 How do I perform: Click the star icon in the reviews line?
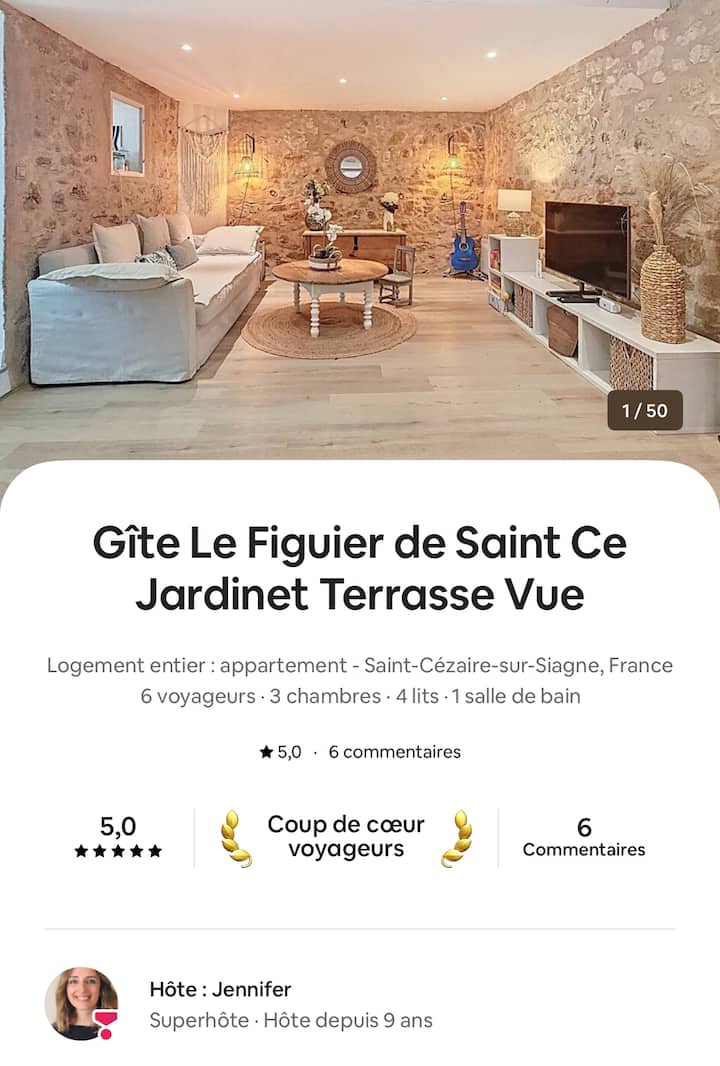point(266,752)
